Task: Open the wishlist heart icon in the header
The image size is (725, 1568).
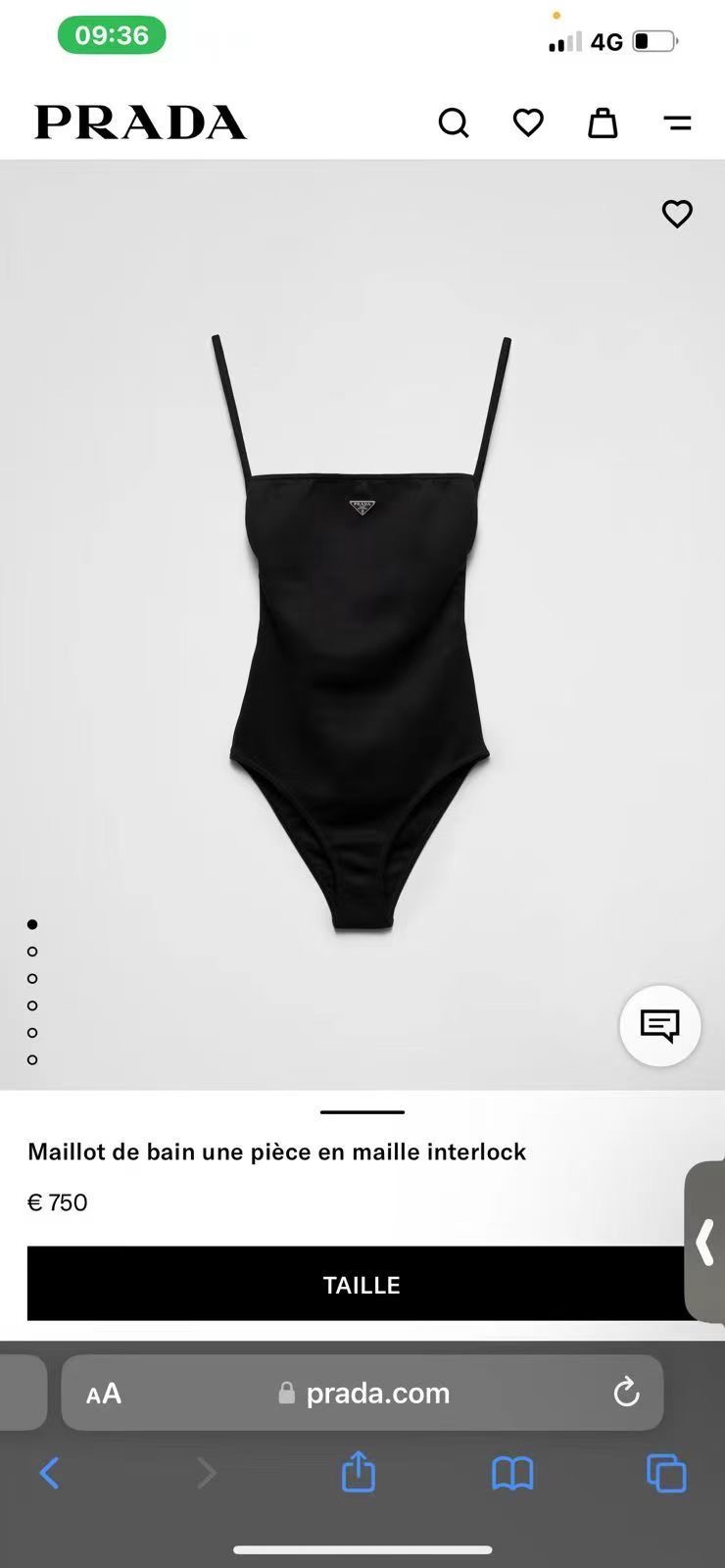Action: point(528,123)
